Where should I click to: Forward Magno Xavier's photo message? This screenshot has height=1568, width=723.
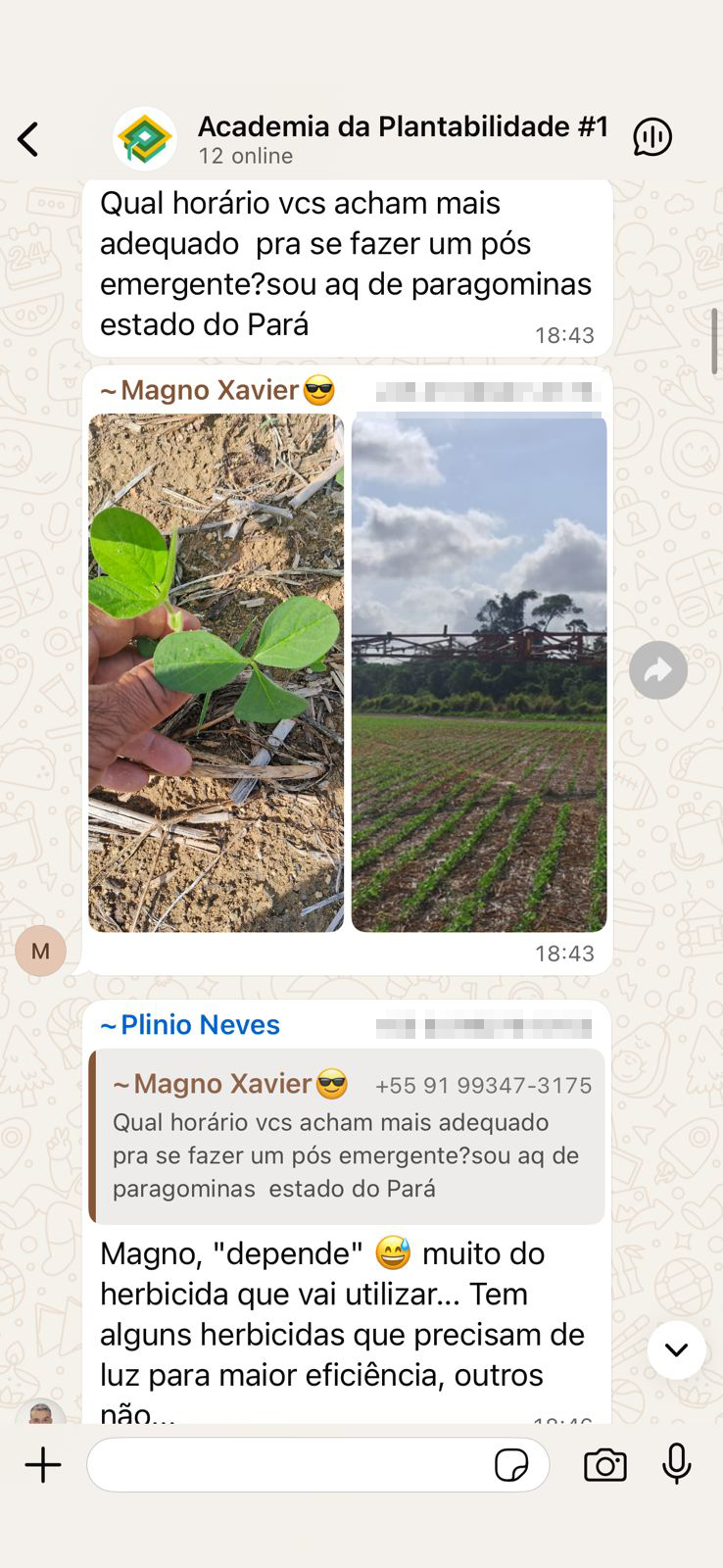[658, 670]
